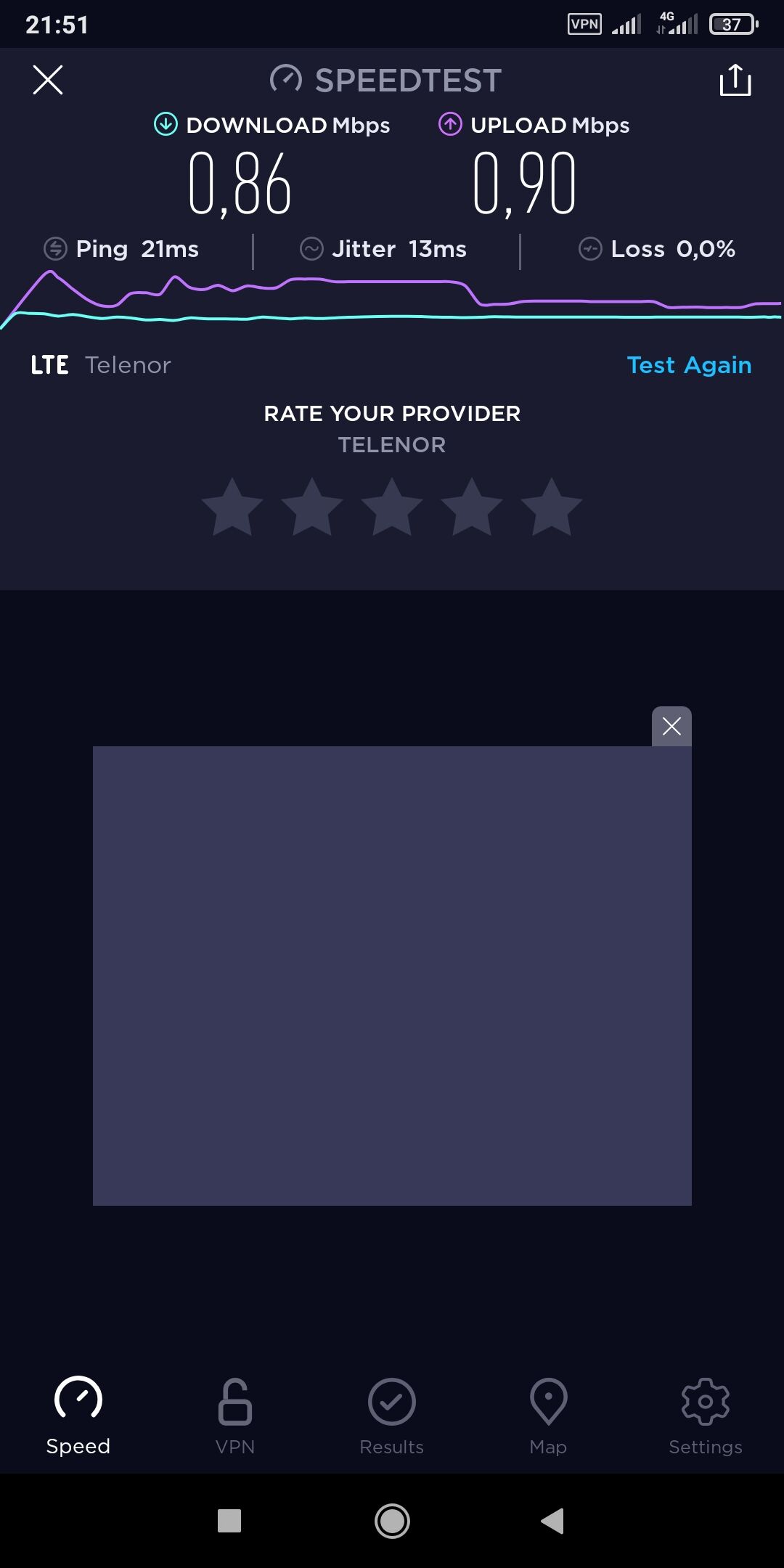This screenshot has width=784, height=1568.
Task: Open the Results tab
Action: point(392,1416)
